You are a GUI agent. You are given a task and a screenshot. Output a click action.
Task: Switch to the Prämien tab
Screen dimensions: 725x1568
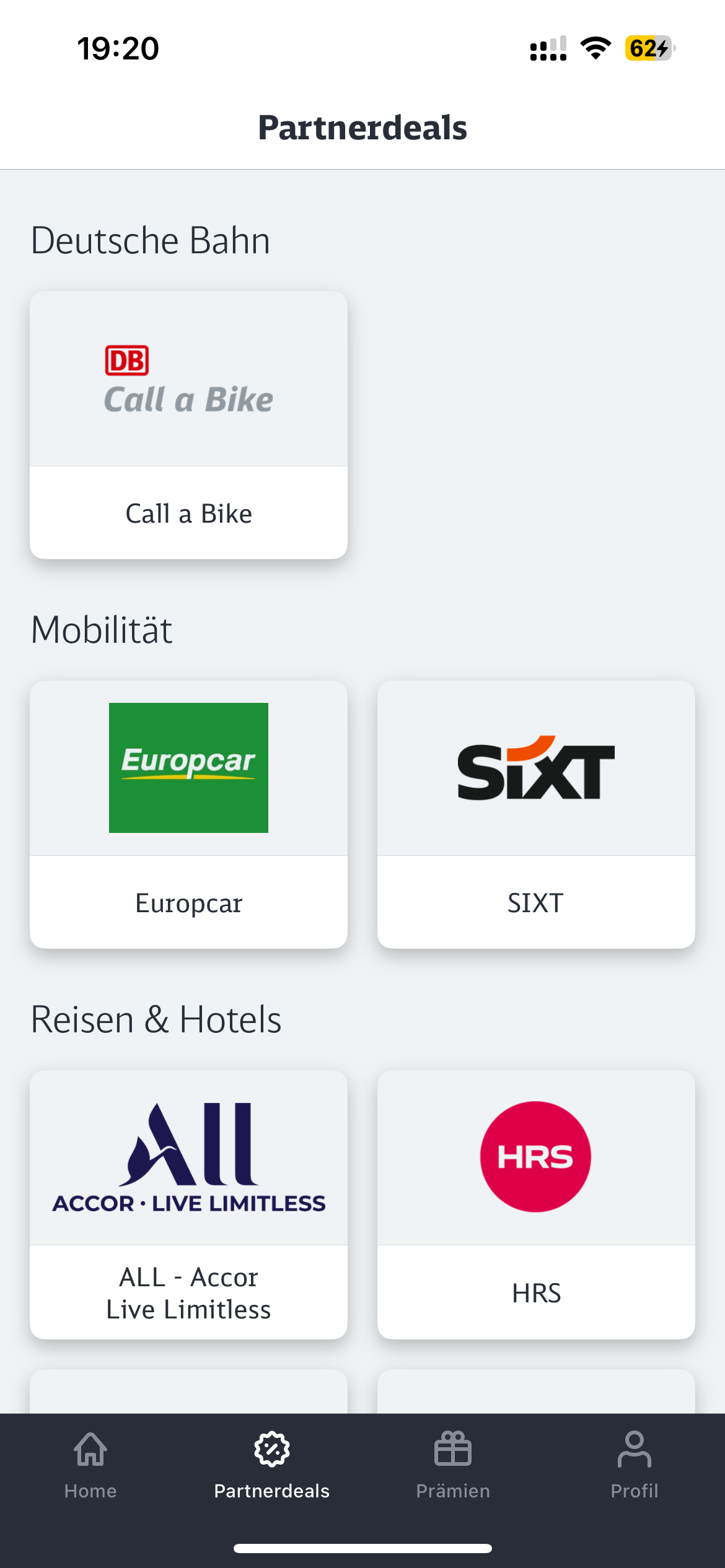click(x=453, y=1466)
